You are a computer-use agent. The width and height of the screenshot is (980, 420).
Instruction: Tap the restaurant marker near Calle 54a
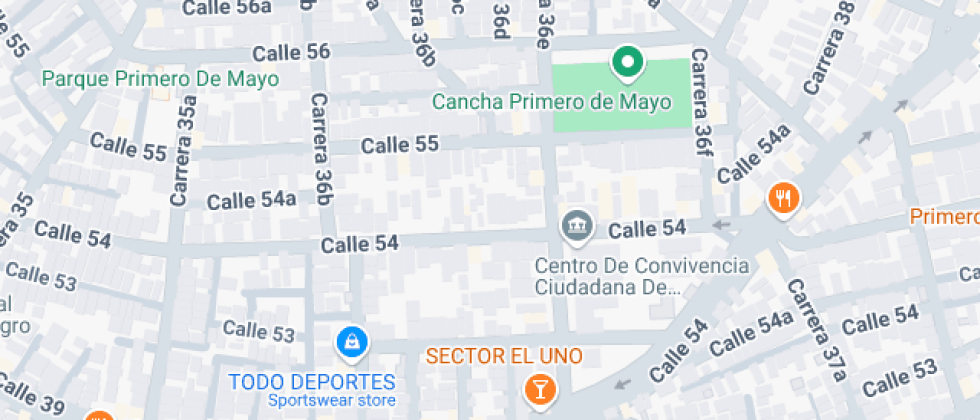tap(784, 201)
